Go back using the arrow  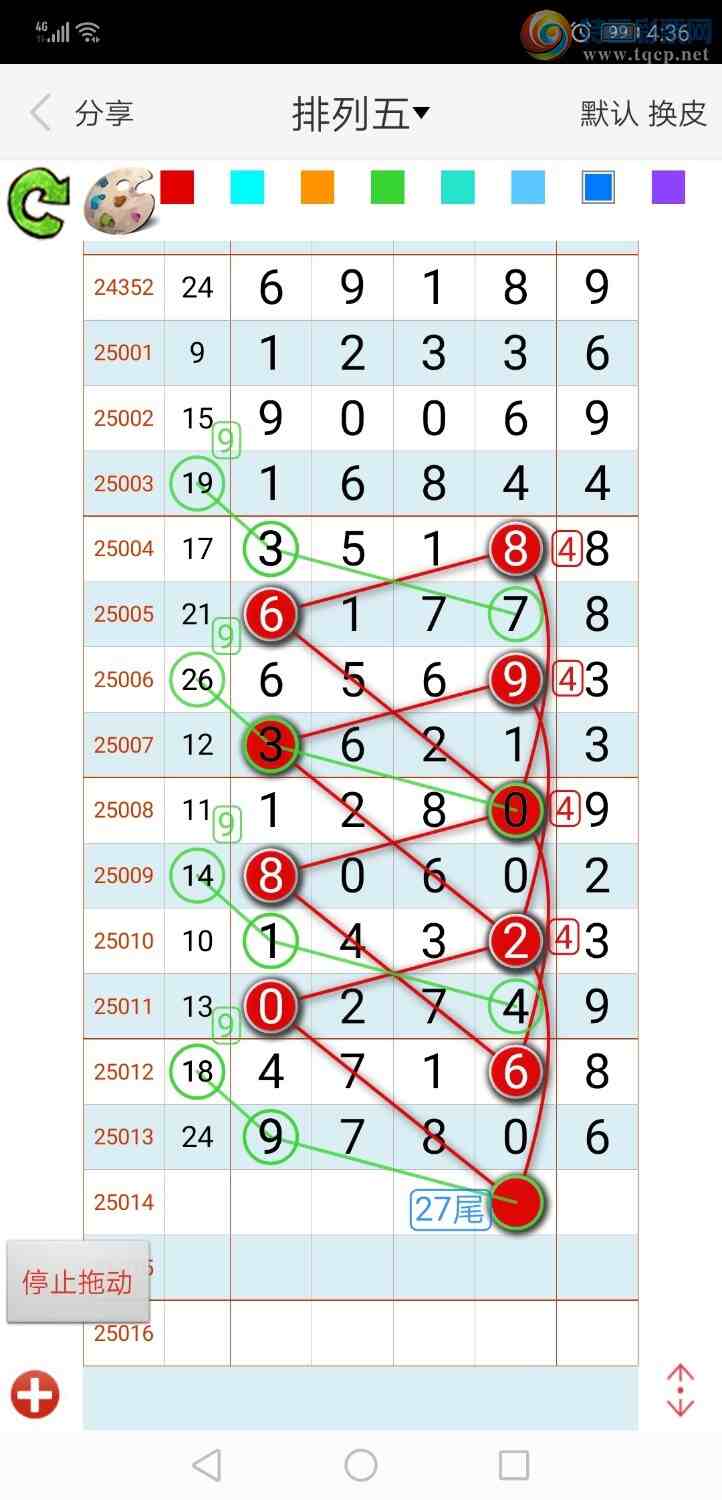tap(40, 113)
